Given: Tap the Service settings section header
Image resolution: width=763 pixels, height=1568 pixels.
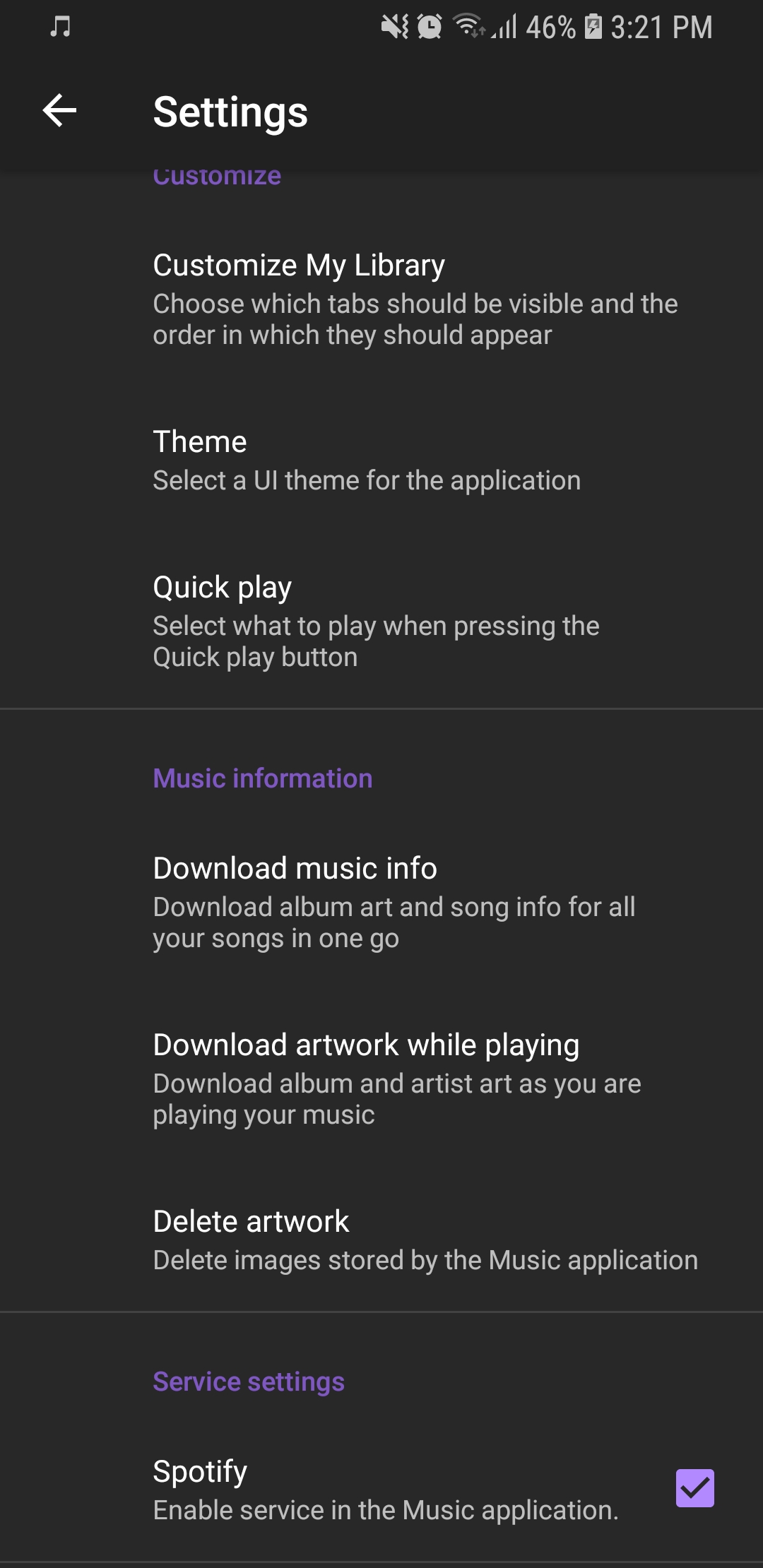Looking at the screenshot, I should (x=249, y=1382).
